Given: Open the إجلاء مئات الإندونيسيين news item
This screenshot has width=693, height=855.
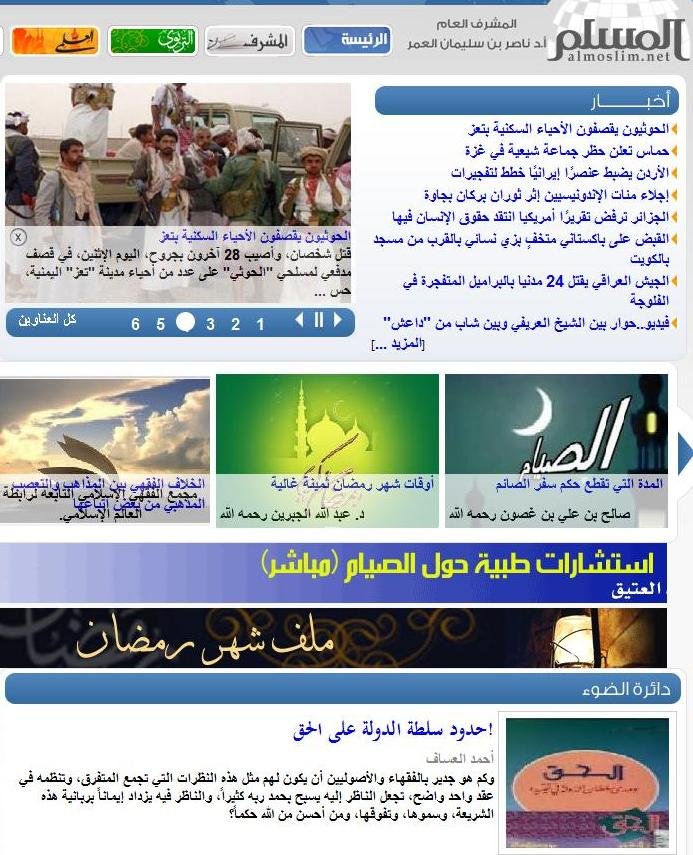Looking at the screenshot, I should pyautogui.click(x=546, y=194).
